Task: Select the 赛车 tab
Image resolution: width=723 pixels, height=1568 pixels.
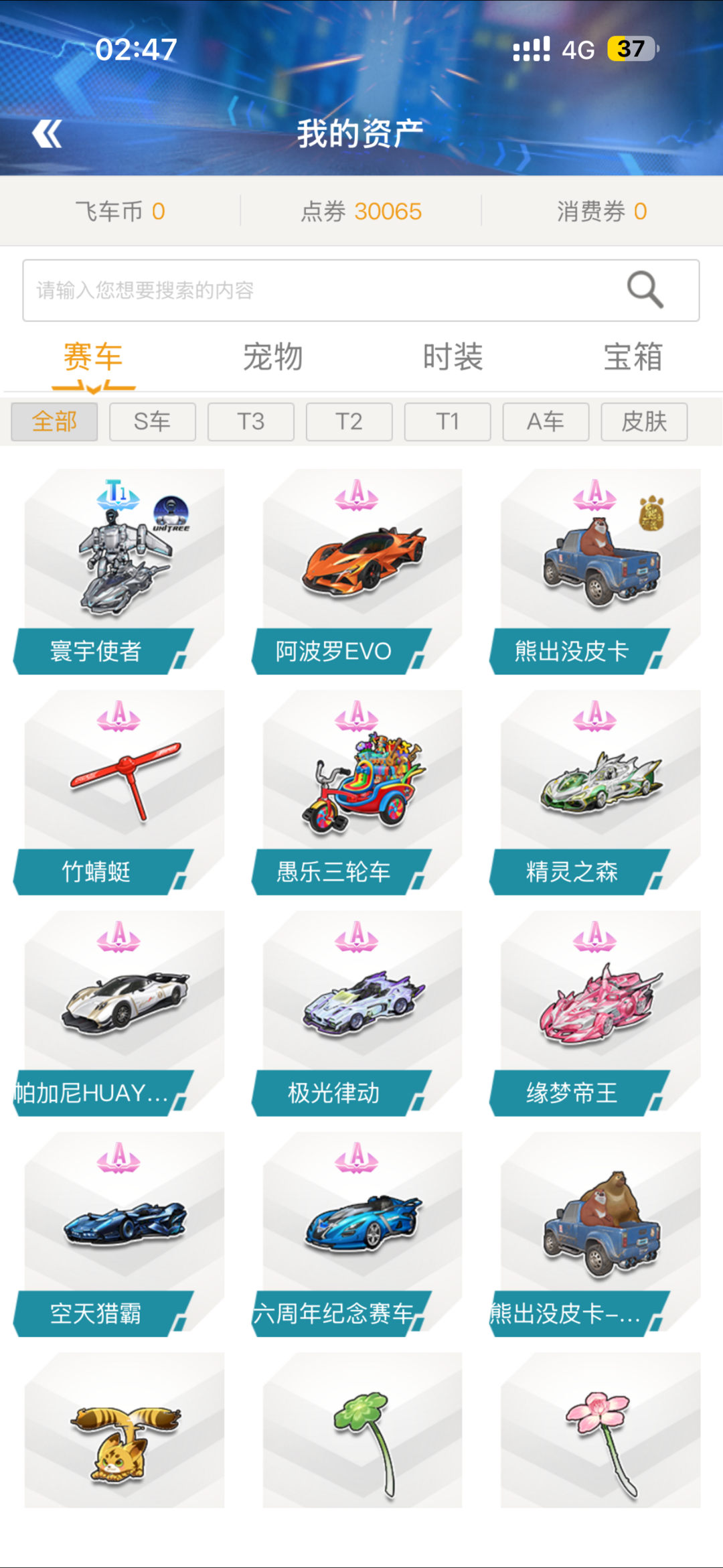Action: (x=93, y=356)
